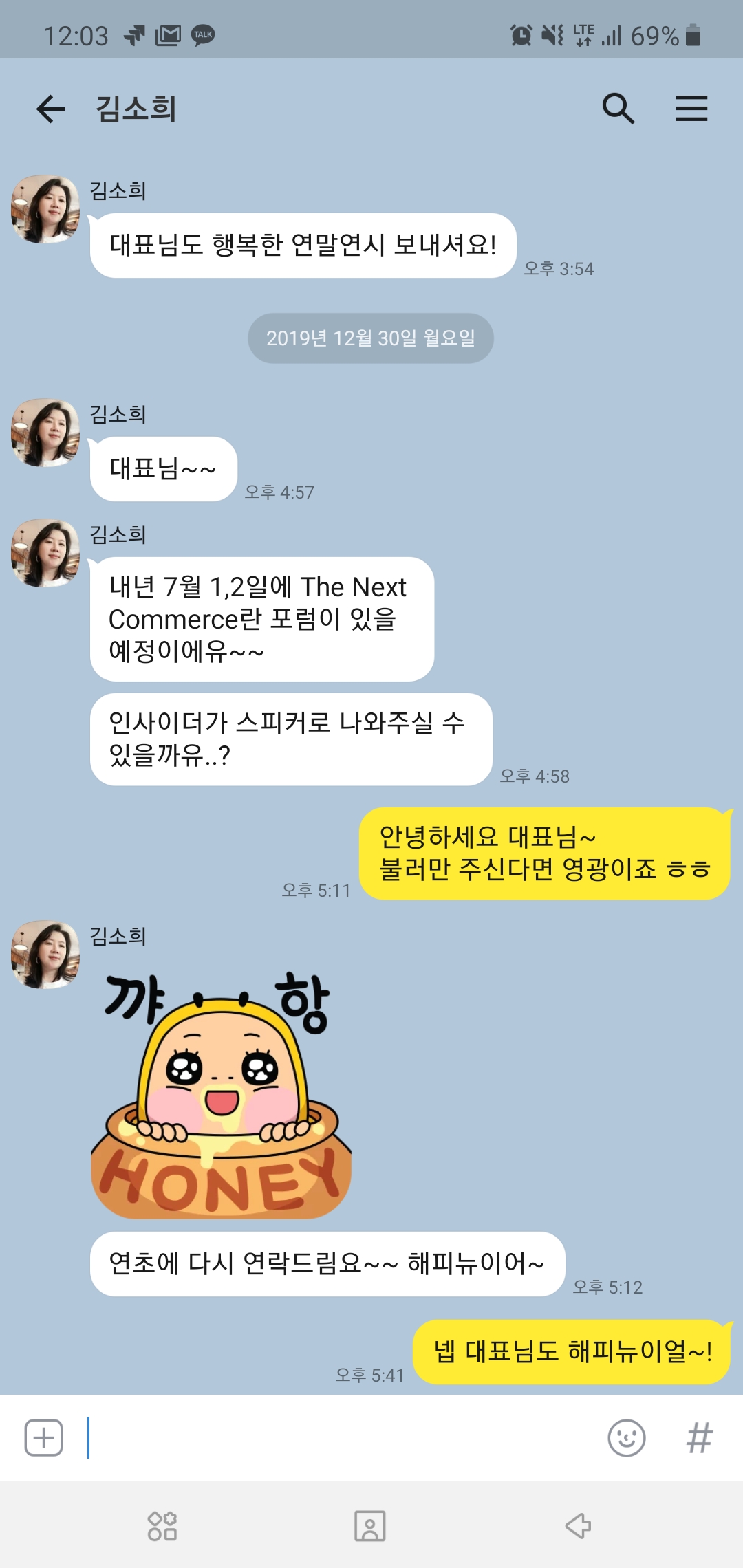Open the plus attachment menu

point(44,1437)
